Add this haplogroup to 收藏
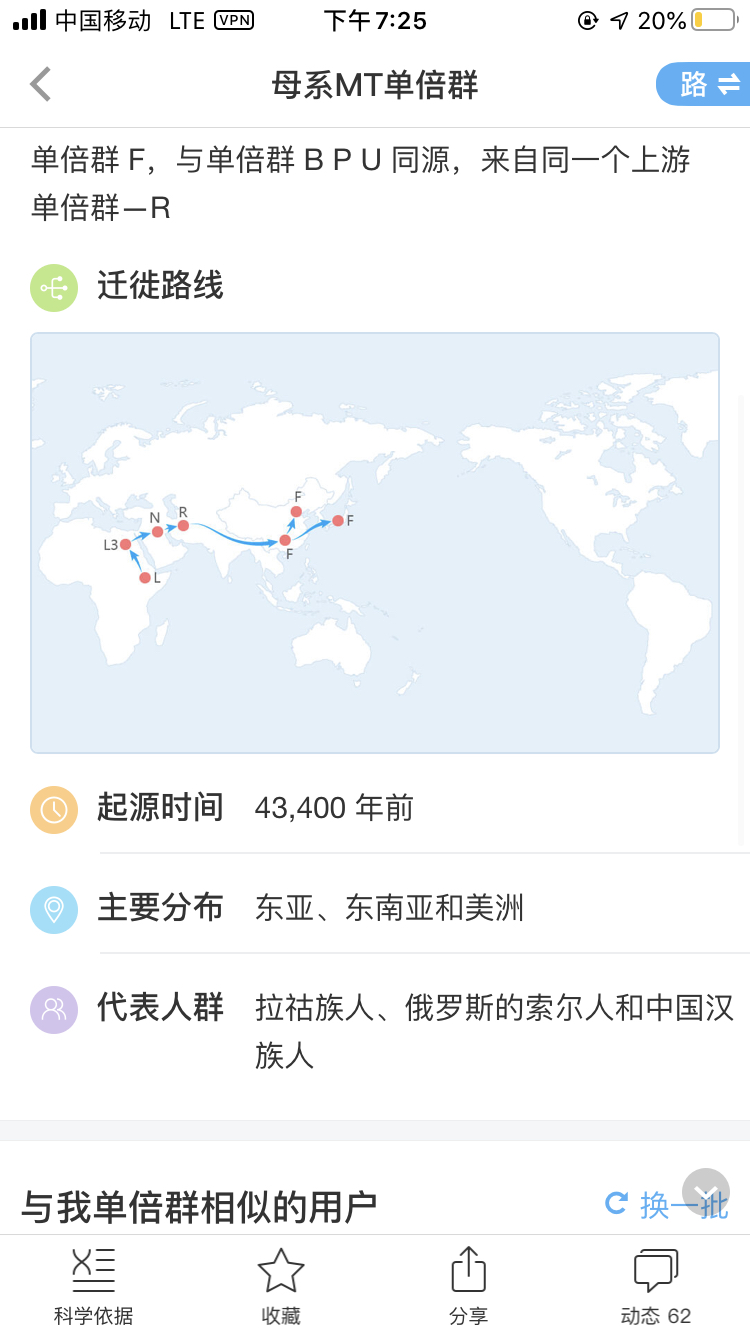 [281, 1285]
